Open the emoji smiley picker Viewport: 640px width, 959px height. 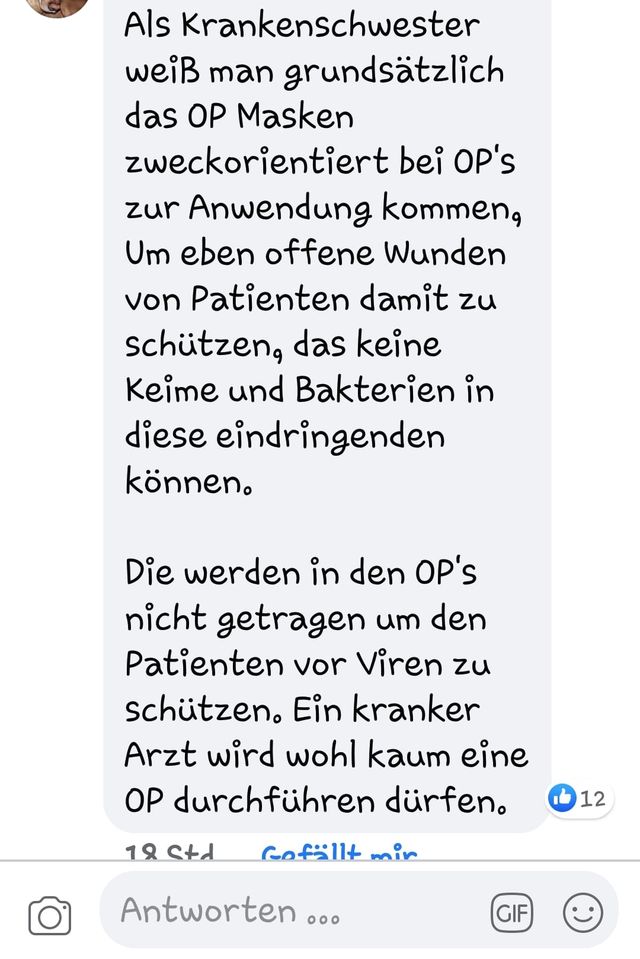(x=583, y=912)
